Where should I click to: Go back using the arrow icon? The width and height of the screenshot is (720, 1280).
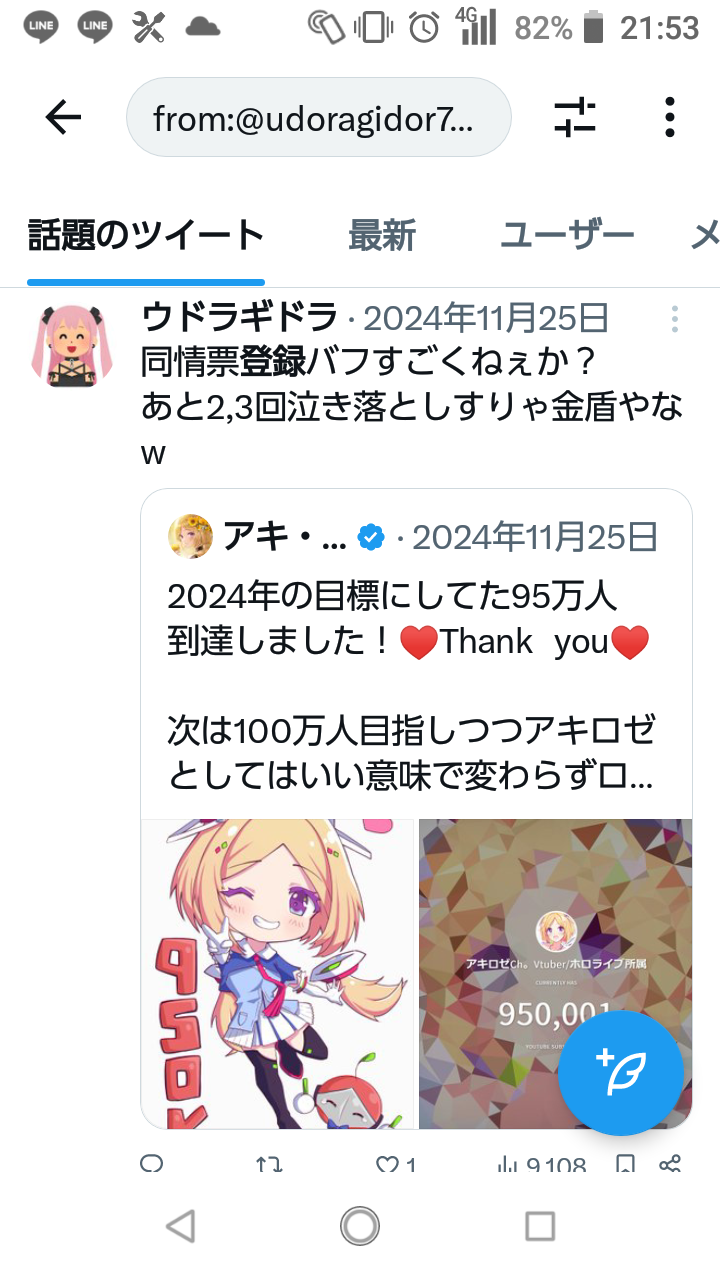[63, 118]
